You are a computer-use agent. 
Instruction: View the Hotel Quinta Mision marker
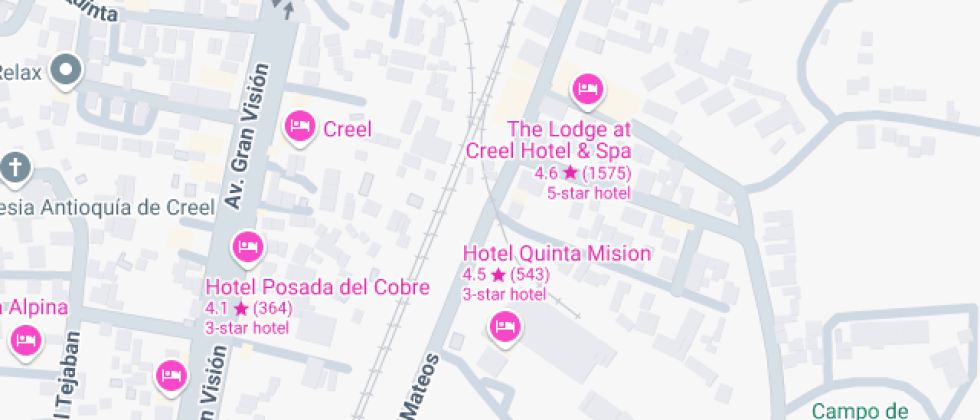(x=504, y=326)
